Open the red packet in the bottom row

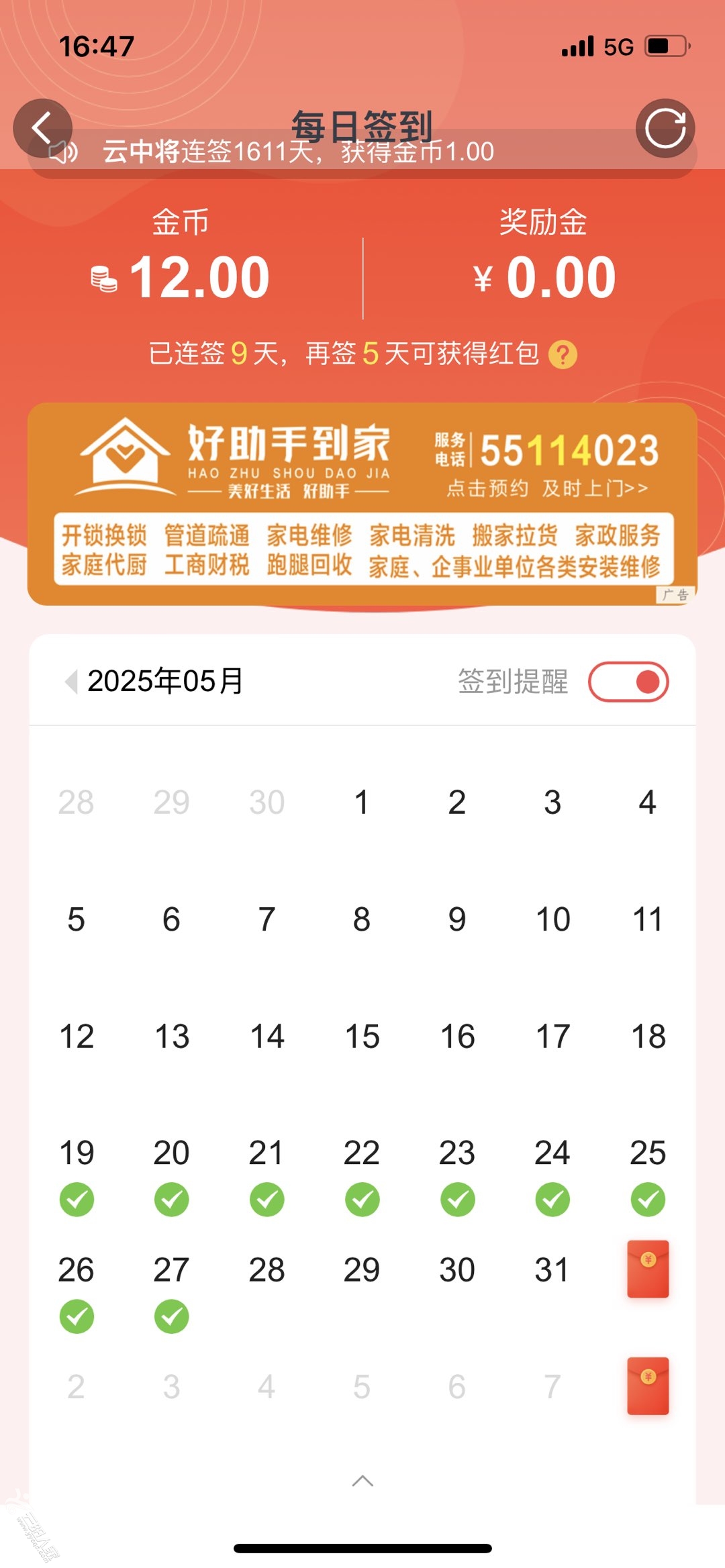648,1386
